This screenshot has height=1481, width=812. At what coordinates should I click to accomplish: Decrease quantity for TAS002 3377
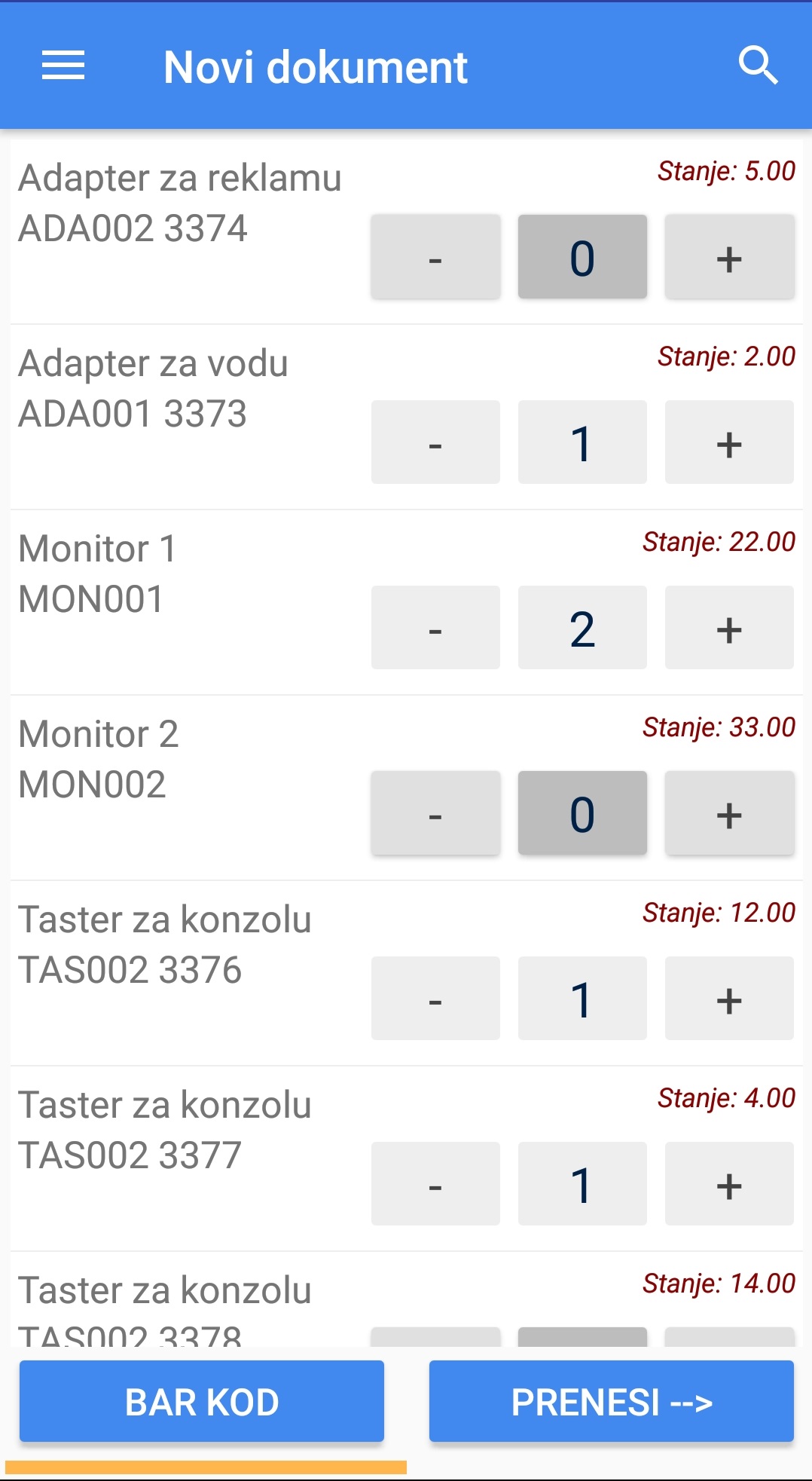[x=435, y=1184]
